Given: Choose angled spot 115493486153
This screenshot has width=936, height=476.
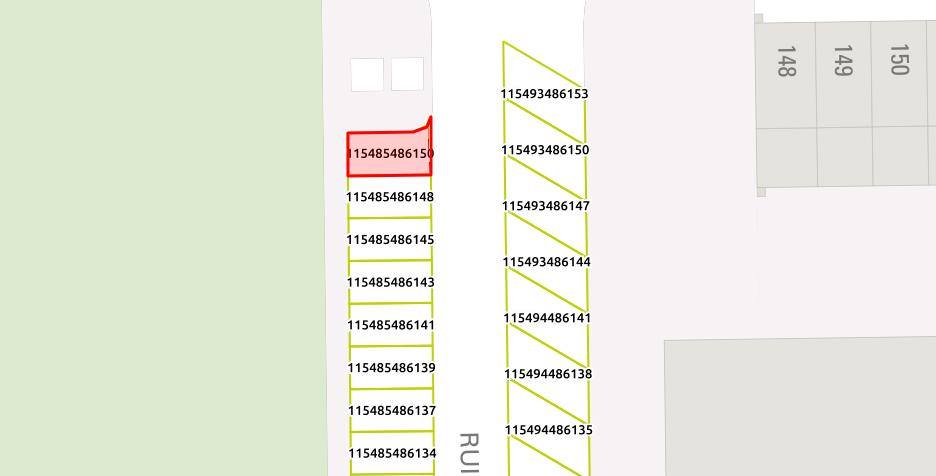Looking at the screenshot, I should [x=543, y=95].
